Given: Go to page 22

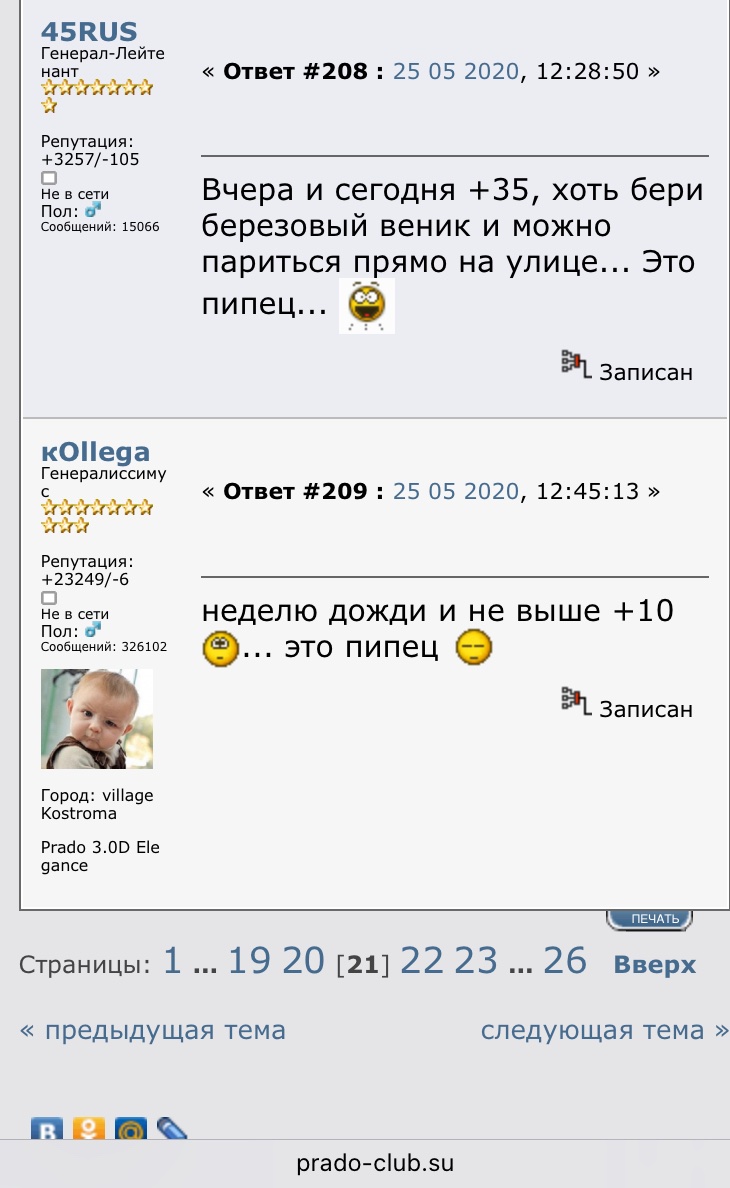Looking at the screenshot, I should point(421,961).
